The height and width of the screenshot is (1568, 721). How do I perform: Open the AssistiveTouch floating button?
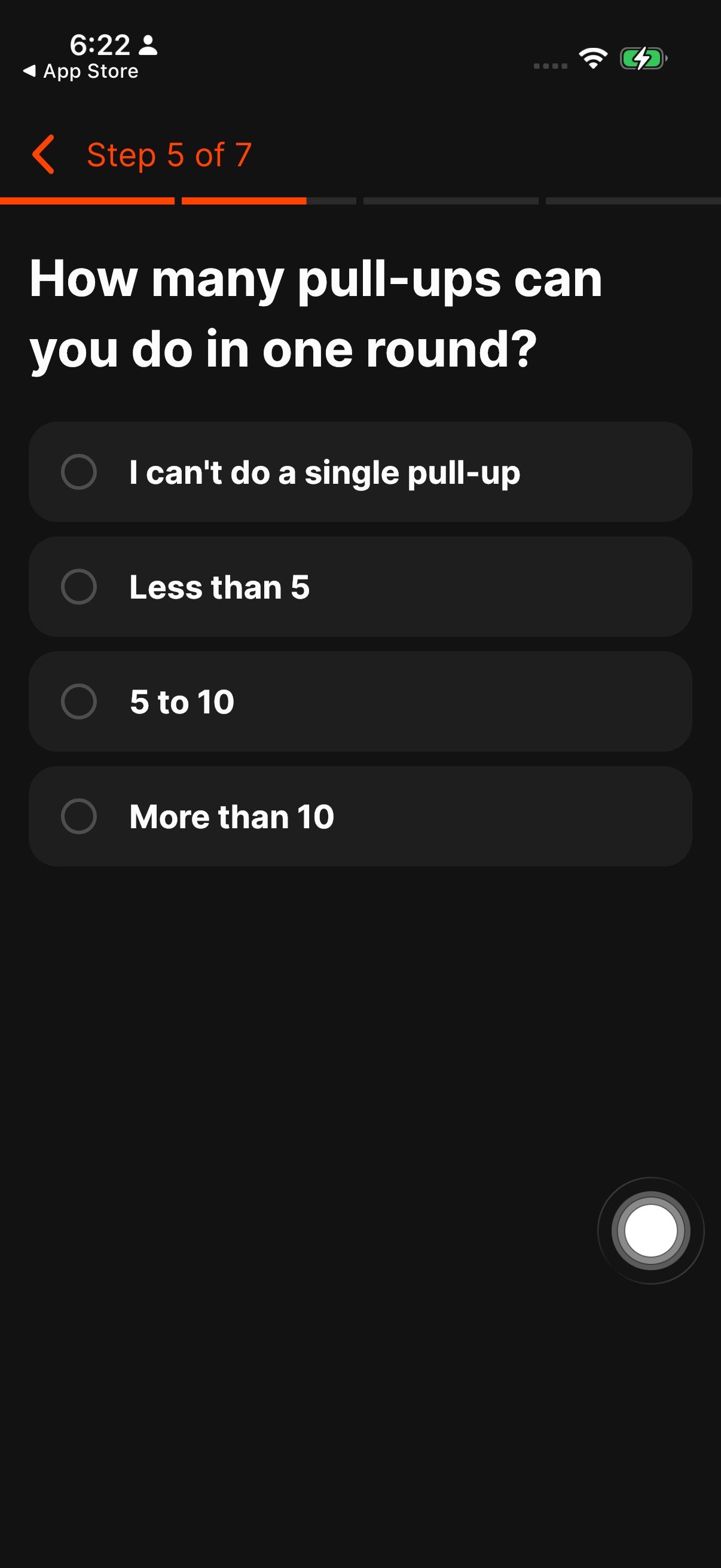[x=650, y=1230]
